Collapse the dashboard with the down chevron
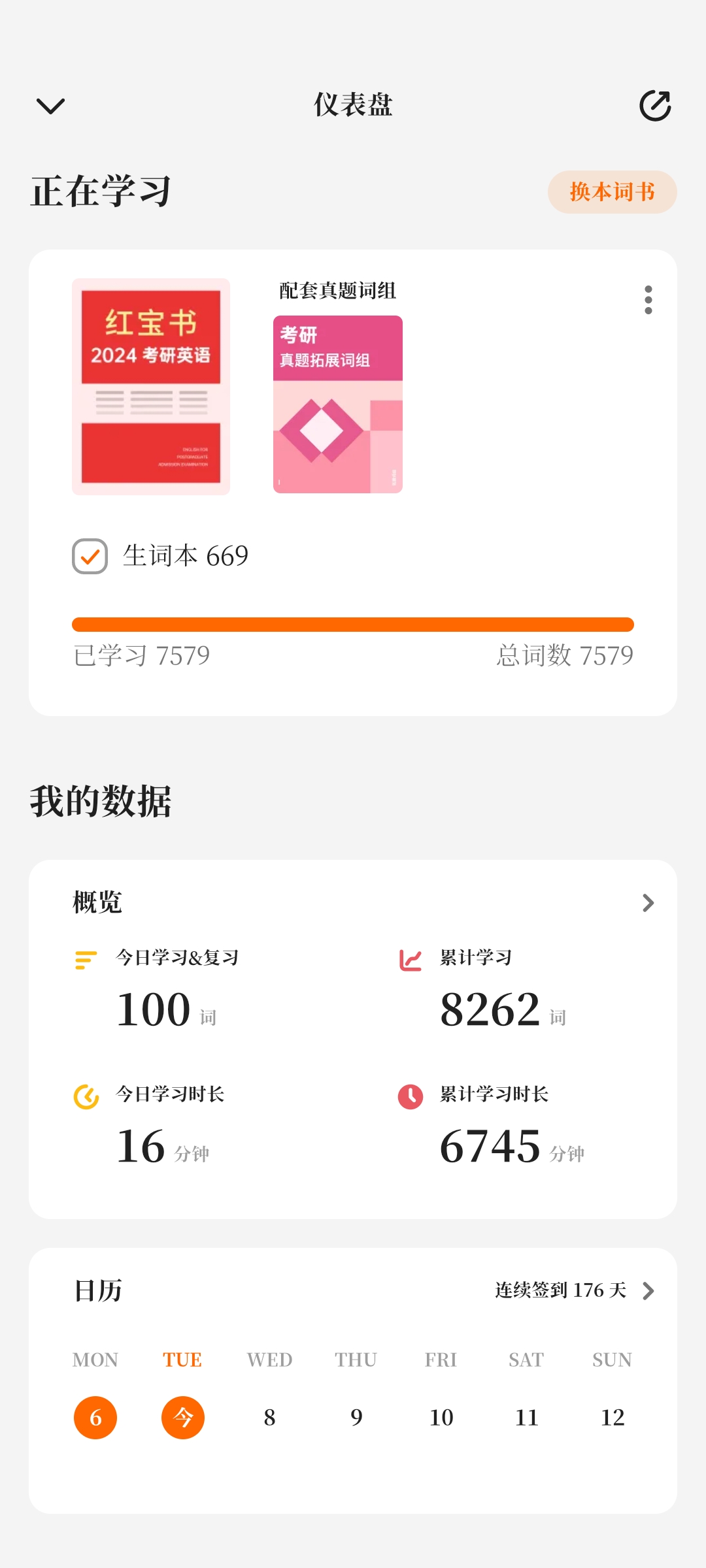 click(50, 106)
